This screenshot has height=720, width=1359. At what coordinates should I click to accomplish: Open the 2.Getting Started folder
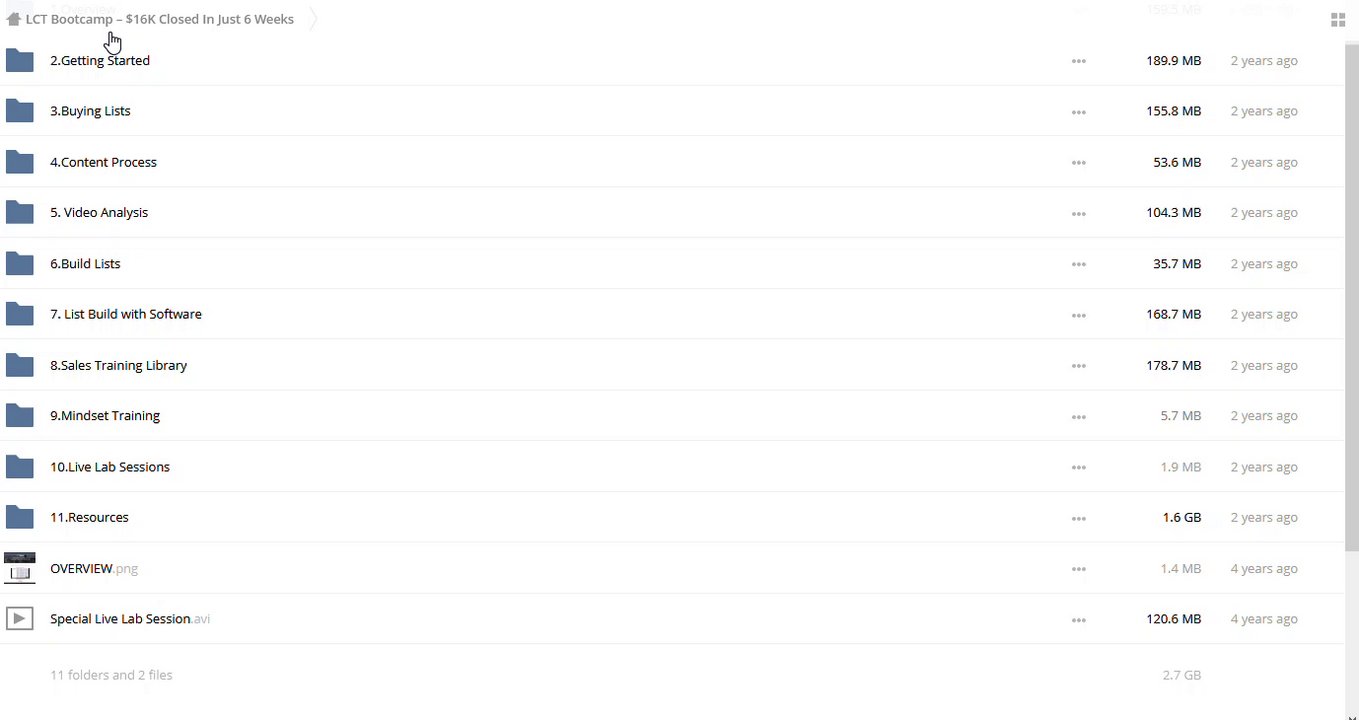pos(100,61)
